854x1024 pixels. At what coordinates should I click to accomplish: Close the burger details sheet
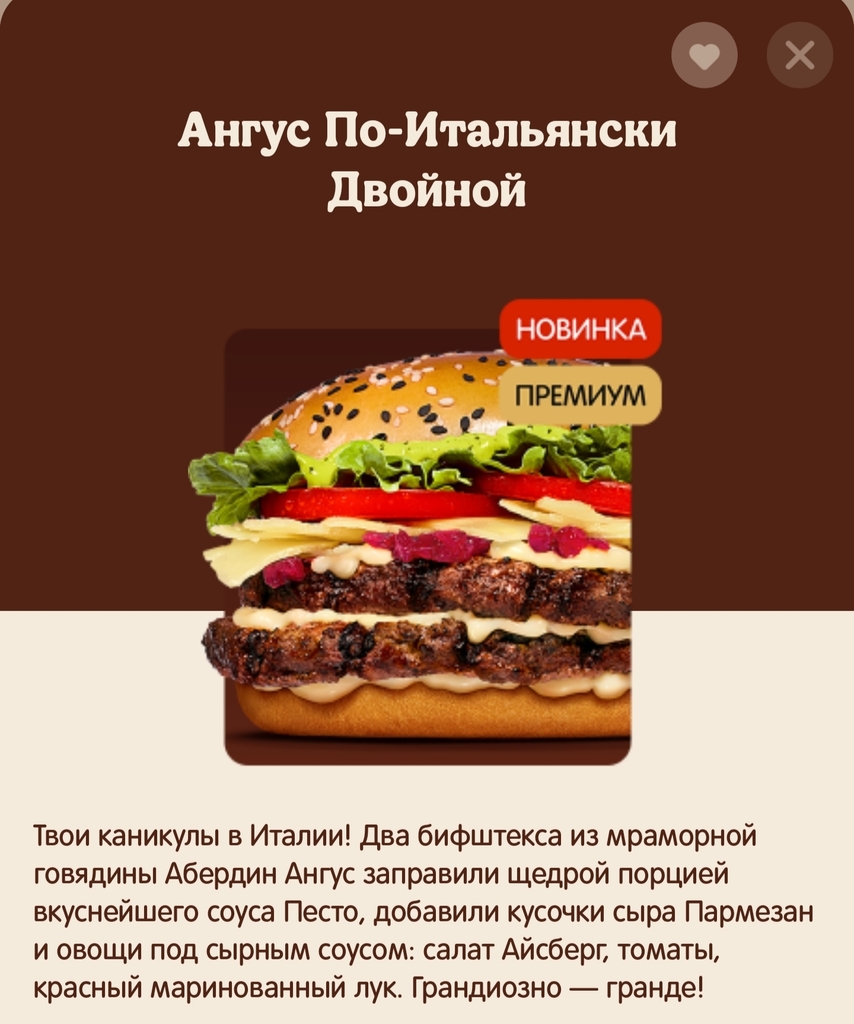tap(799, 55)
